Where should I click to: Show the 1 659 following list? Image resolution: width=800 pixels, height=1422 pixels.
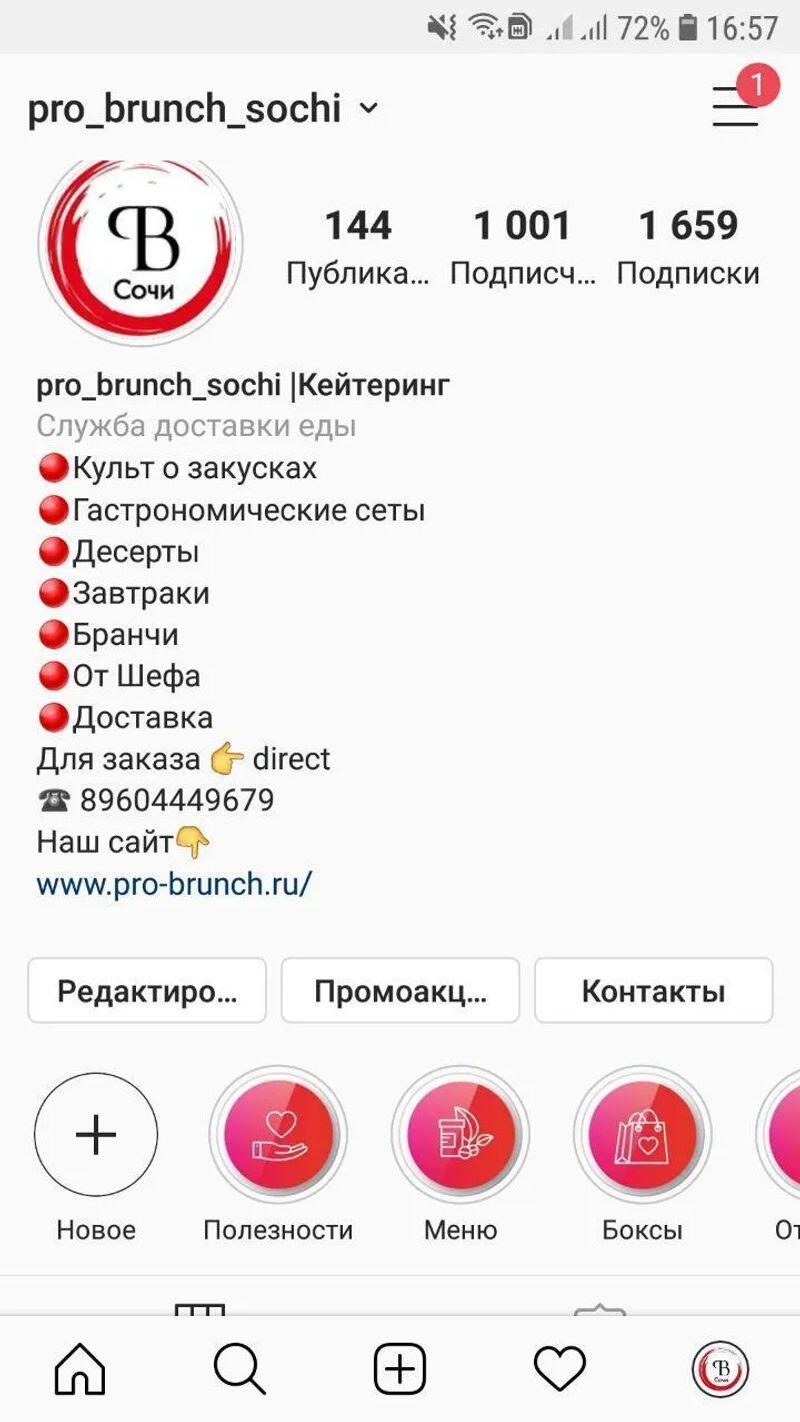coord(688,245)
